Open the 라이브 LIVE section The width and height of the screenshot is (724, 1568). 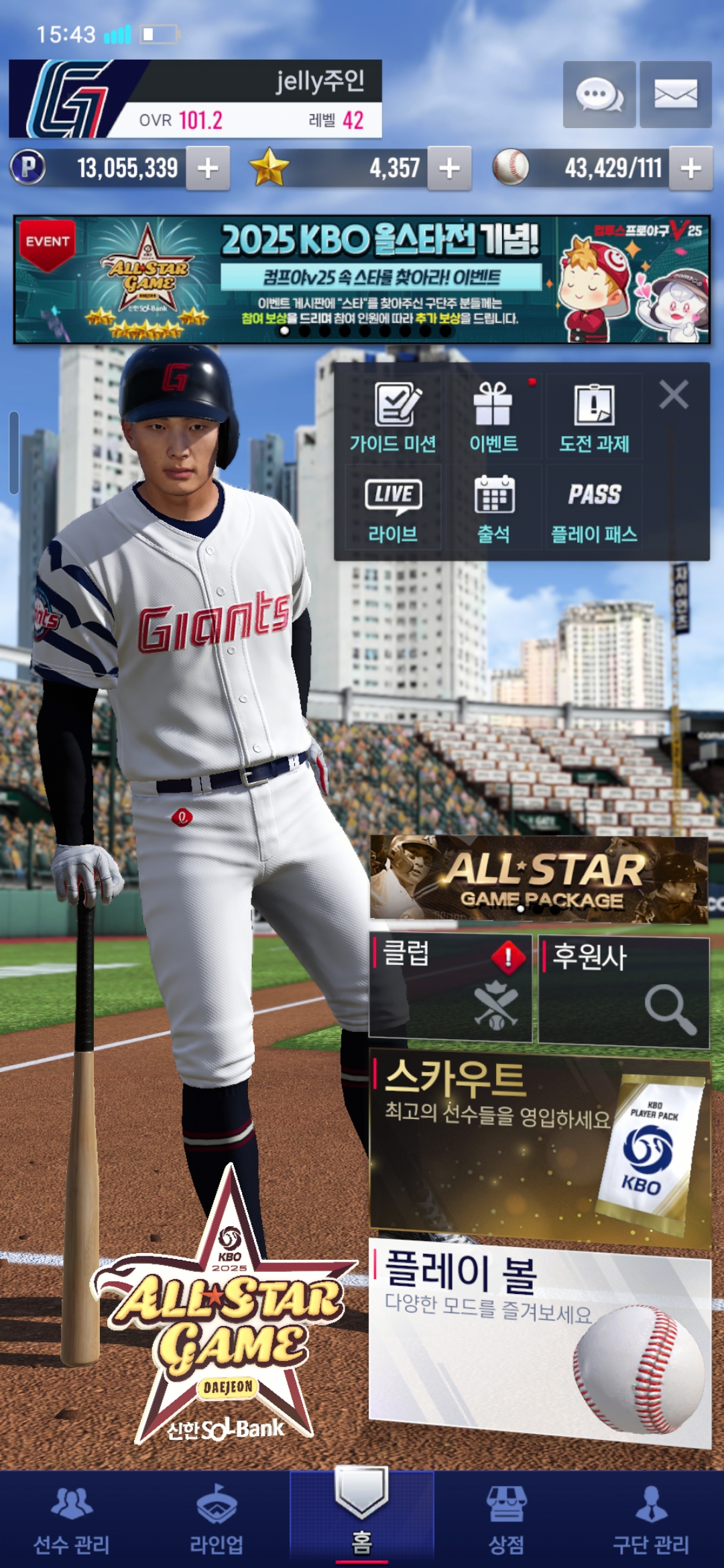tap(394, 509)
